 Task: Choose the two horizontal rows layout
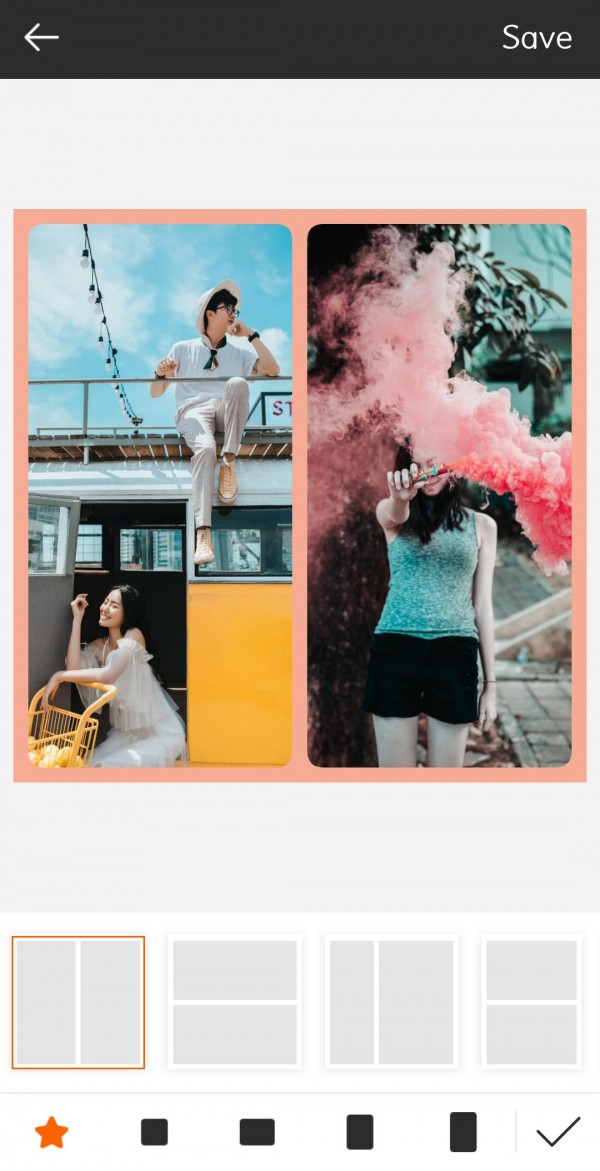point(235,1002)
